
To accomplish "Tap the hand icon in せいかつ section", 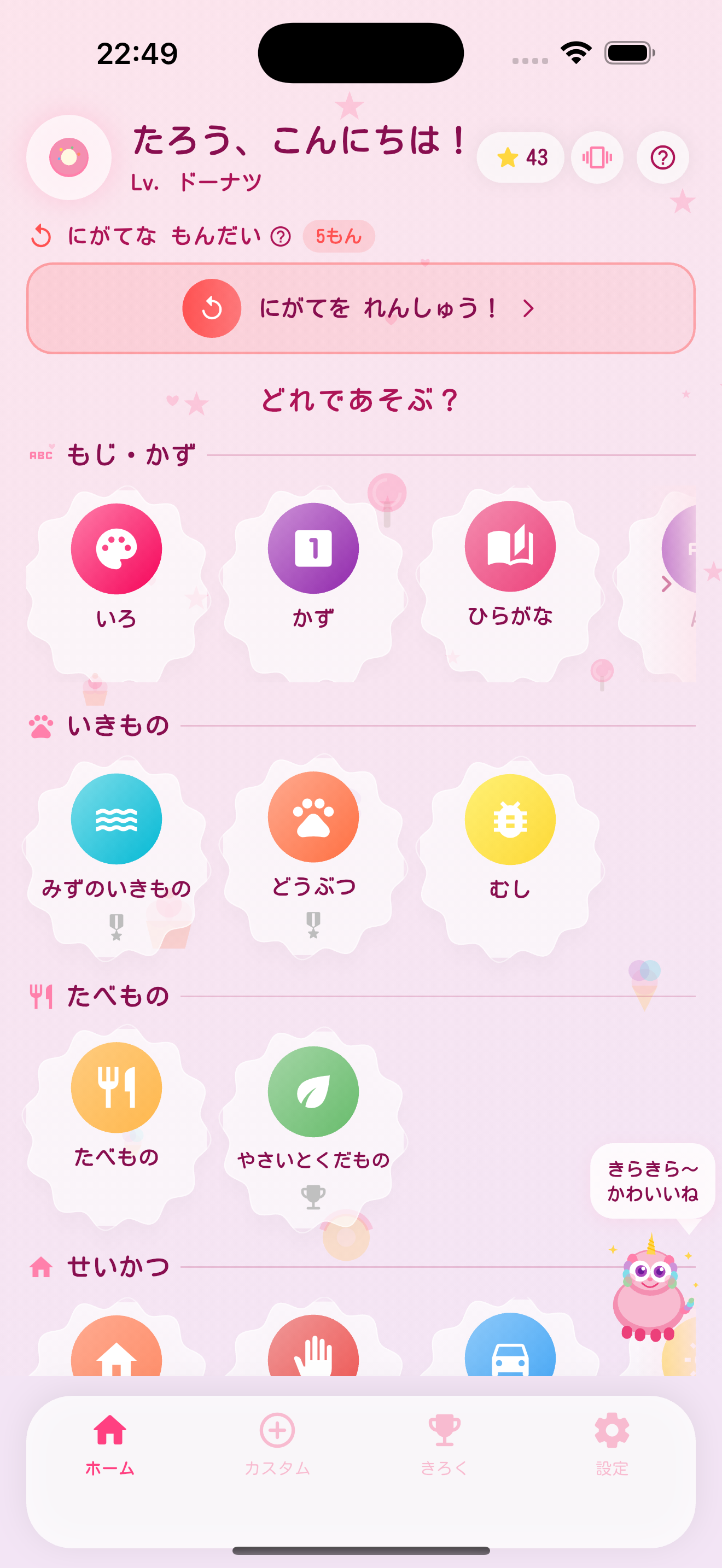I will coord(312,1358).
